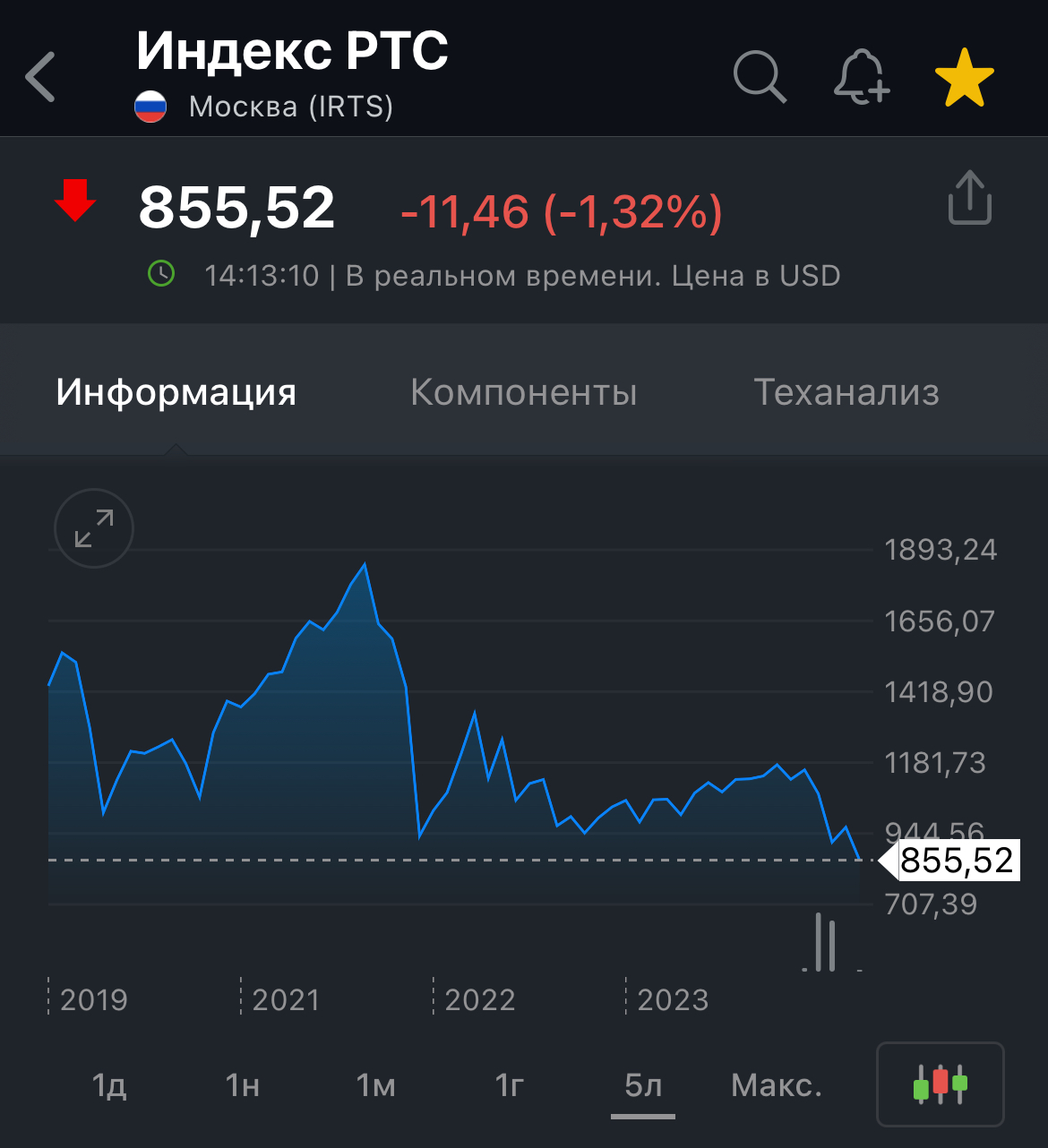
Task: Switch to the Компоненты tab
Action: click(523, 392)
